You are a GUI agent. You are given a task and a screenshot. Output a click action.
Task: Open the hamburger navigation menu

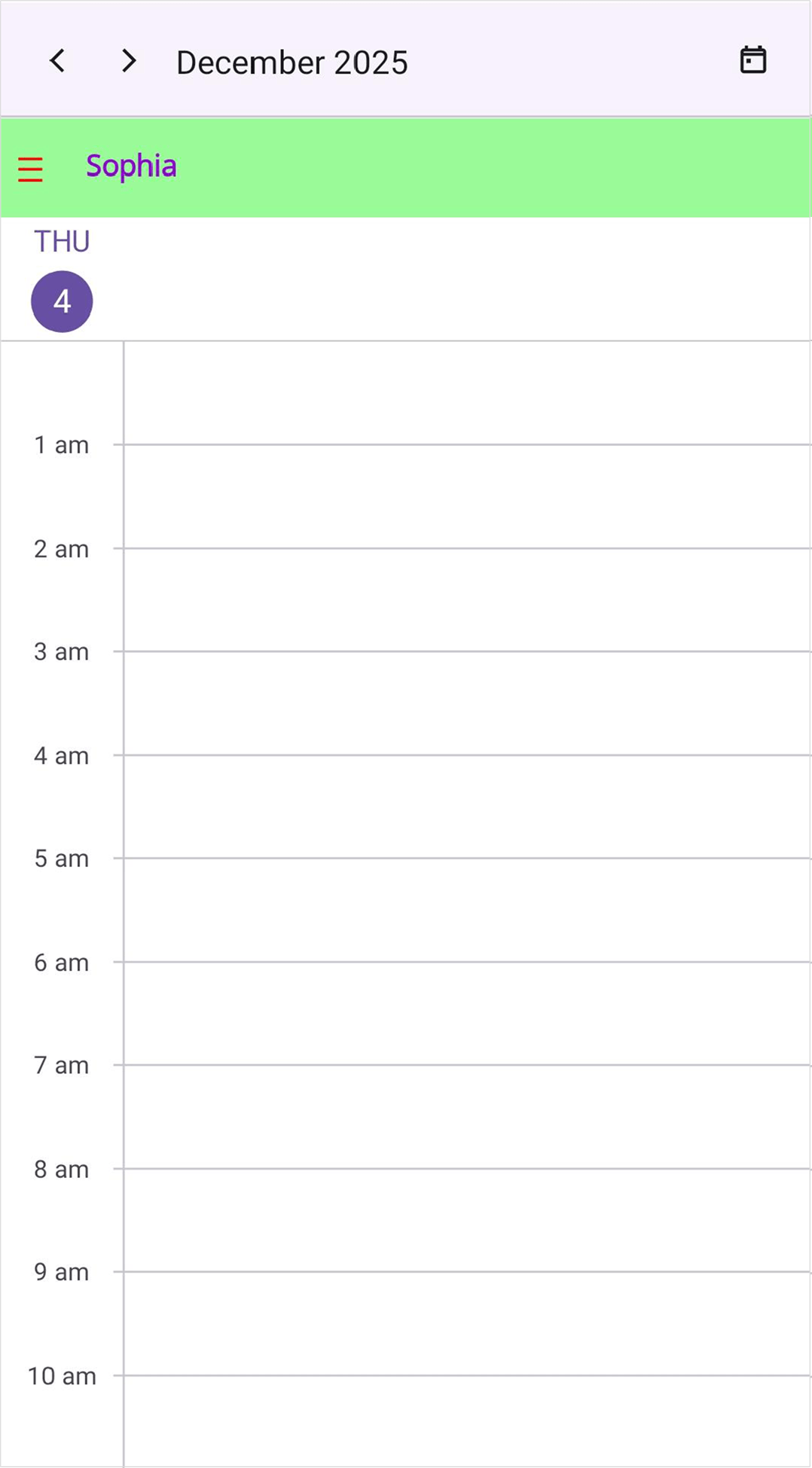coord(30,168)
